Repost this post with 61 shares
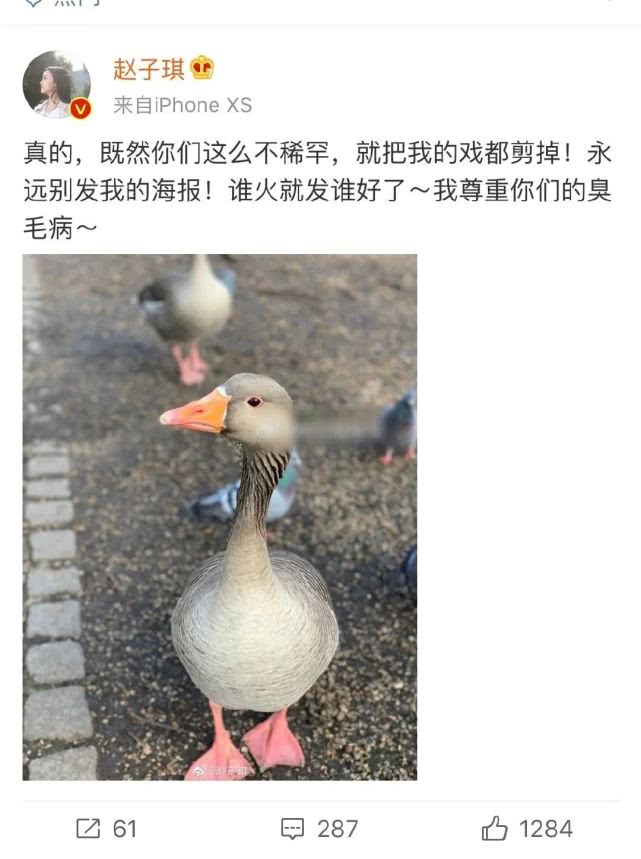This screenshot has width=641, height=859. click(106, 828)
